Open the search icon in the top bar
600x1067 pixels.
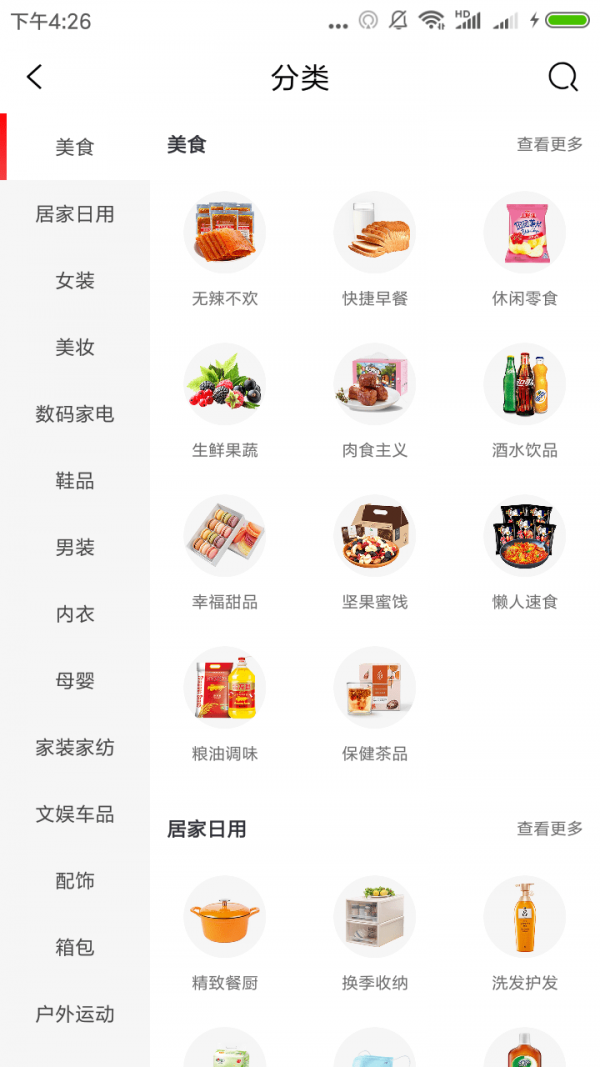click(x=563, y=77)
